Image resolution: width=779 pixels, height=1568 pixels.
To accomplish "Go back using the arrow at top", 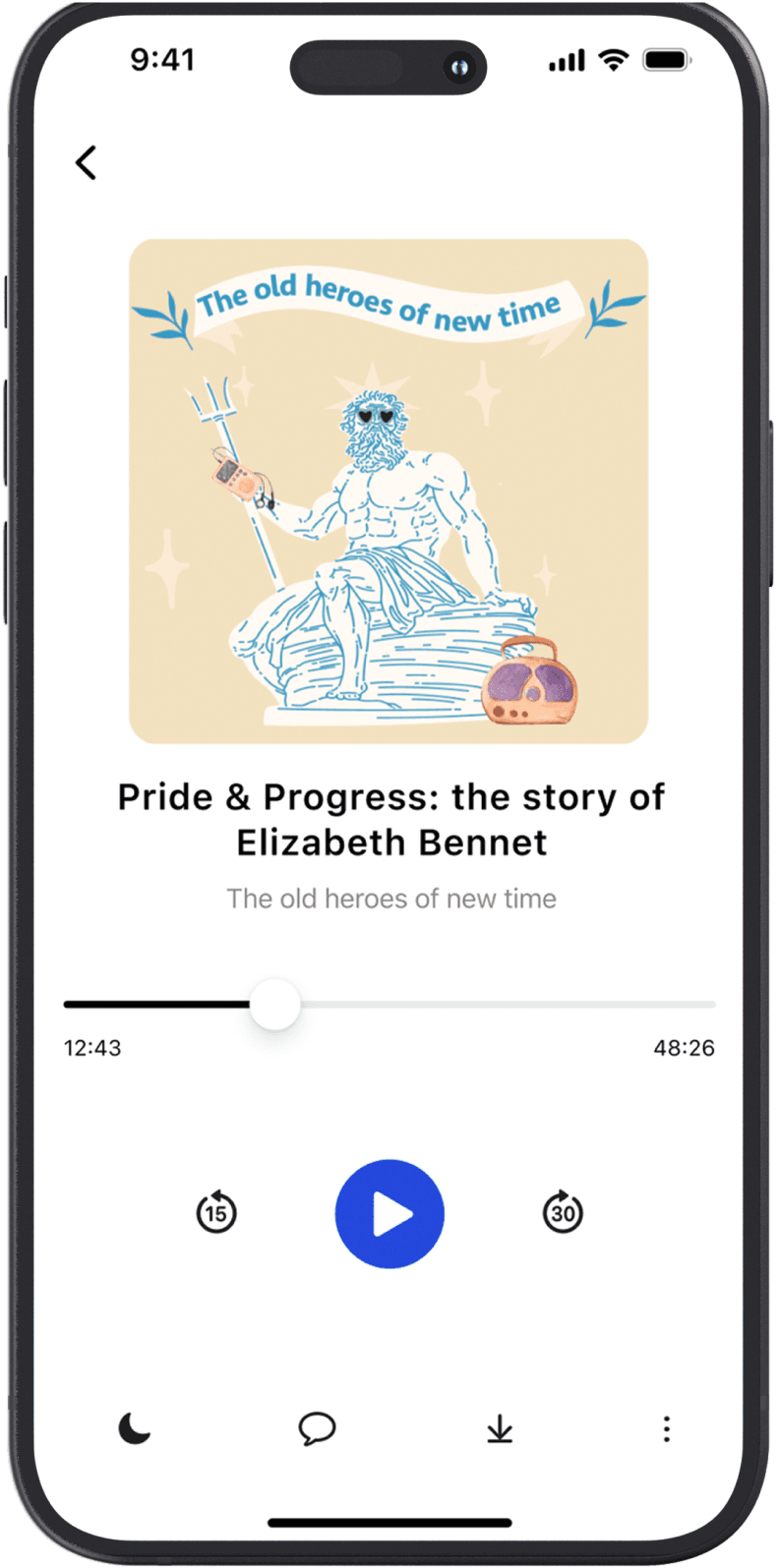I will pos(87,162).
